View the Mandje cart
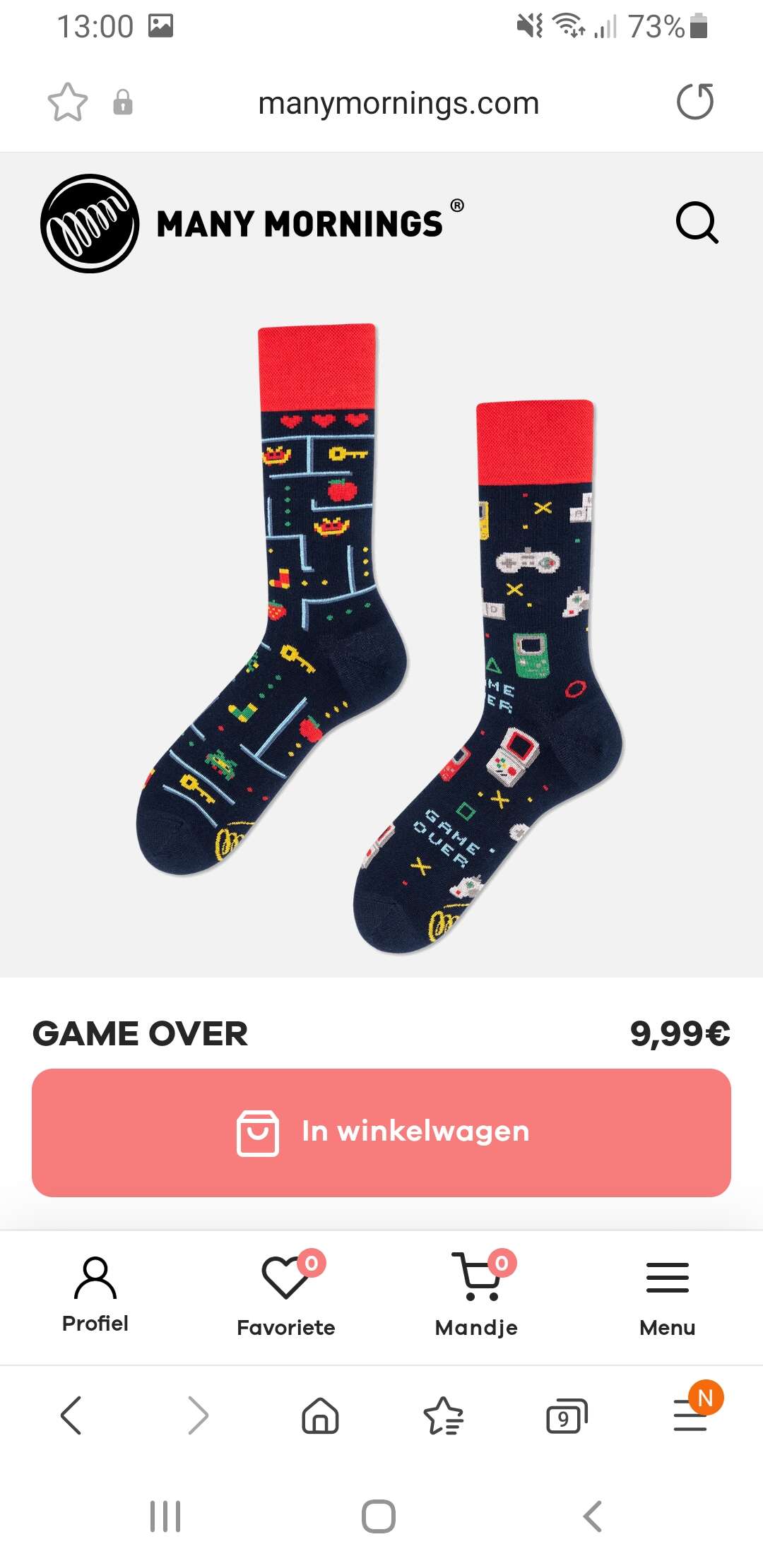This screenshot has width=763, height=1568. (477, 1296)
